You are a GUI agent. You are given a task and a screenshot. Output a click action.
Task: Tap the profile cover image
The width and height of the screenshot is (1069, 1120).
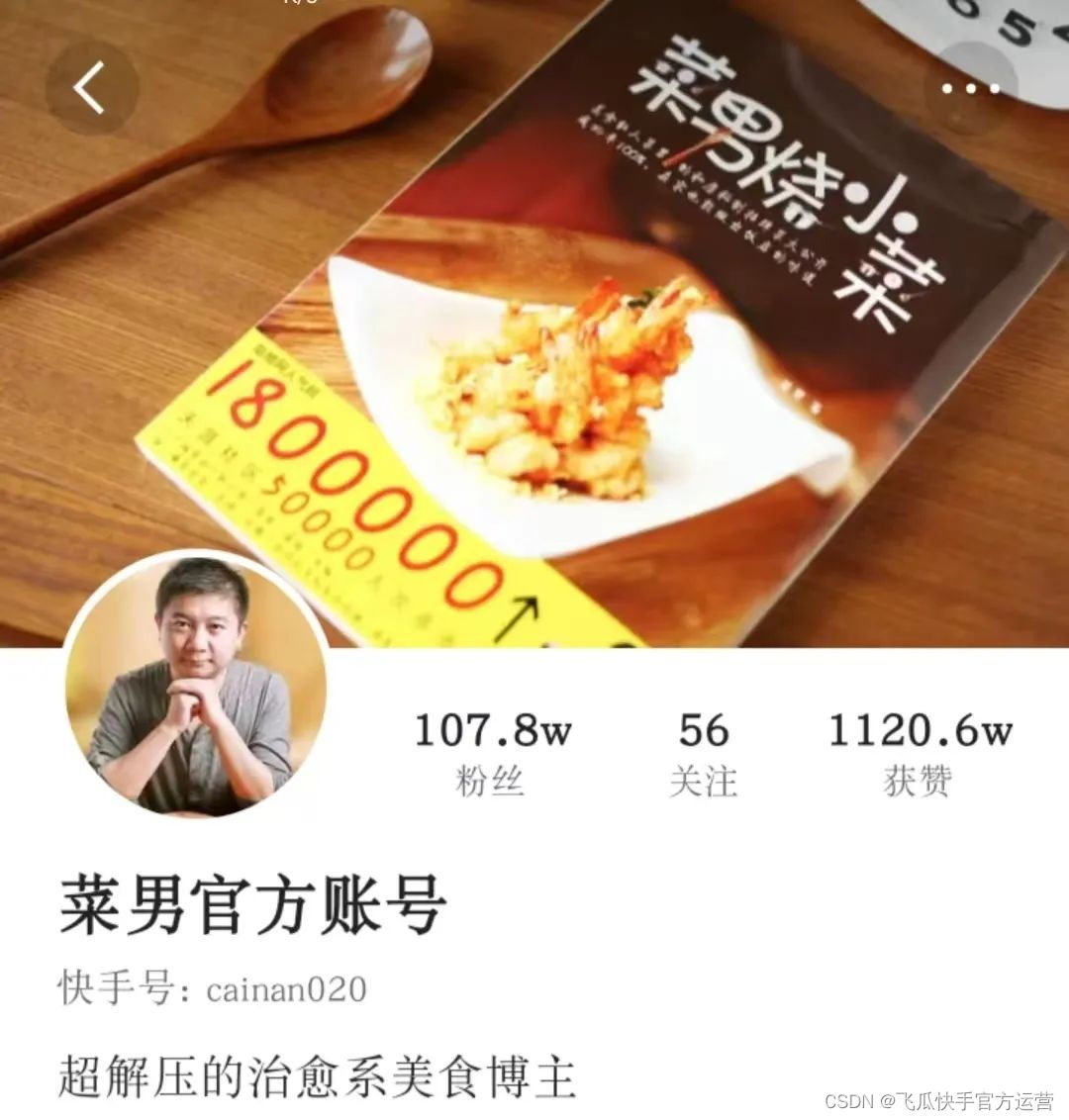coord(534,324)
